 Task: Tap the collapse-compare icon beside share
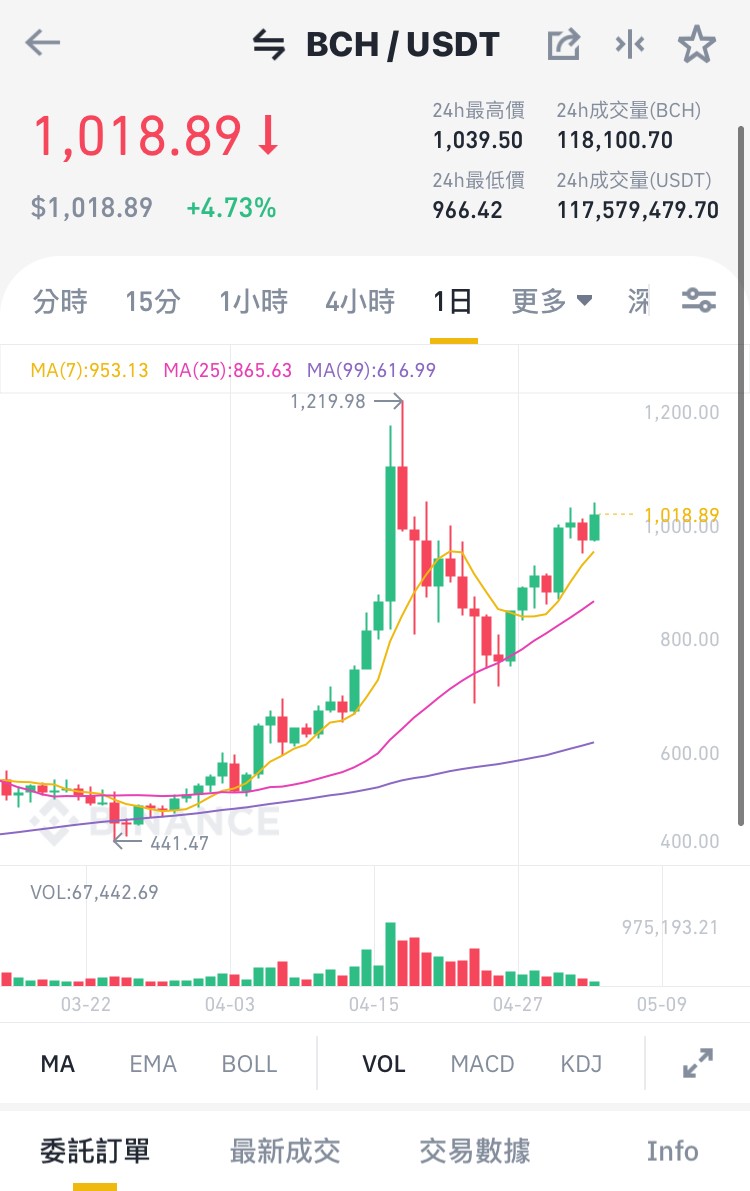tap(630, 45)
